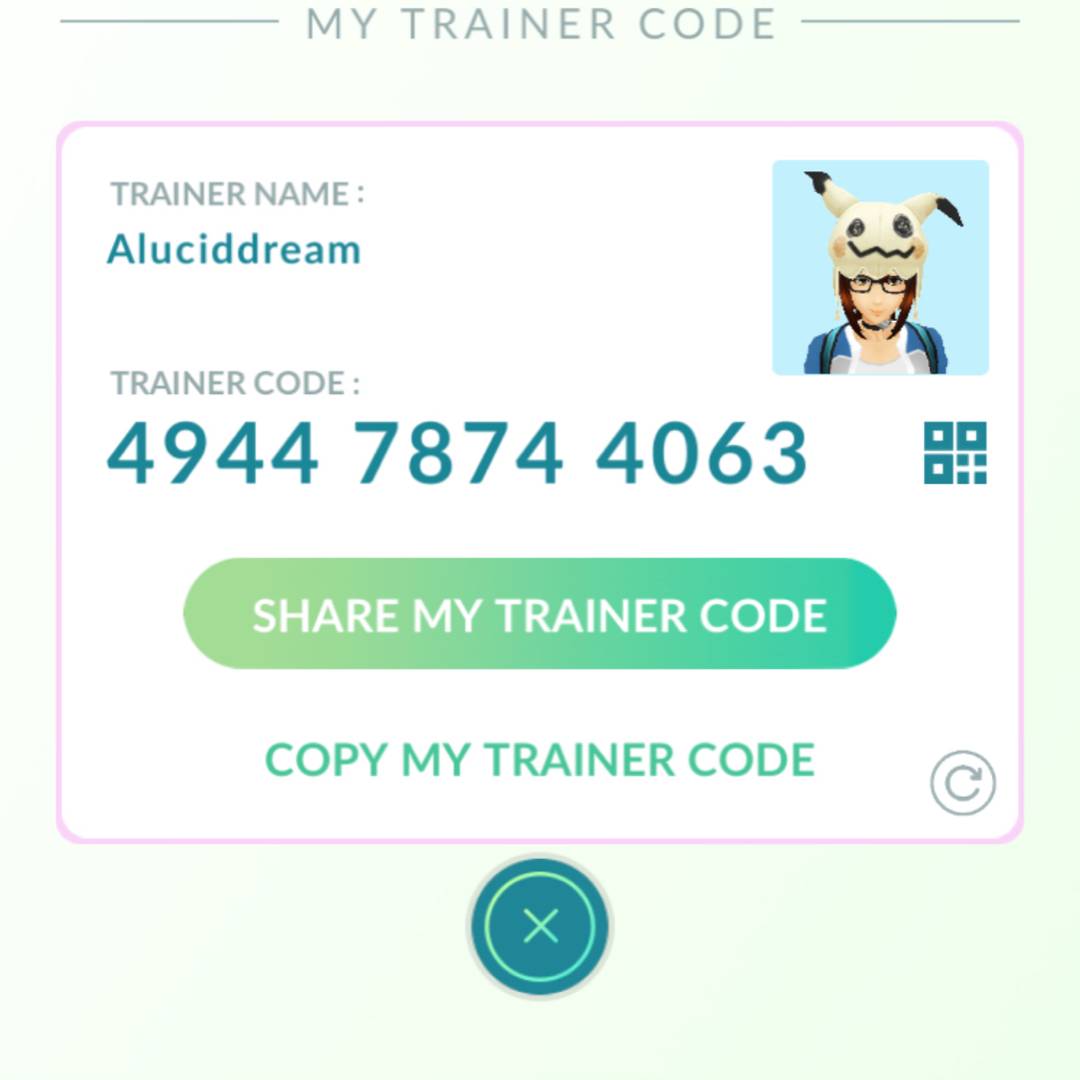Close the trainer code screen
Screen dimensions: 1080x1080
540,927
